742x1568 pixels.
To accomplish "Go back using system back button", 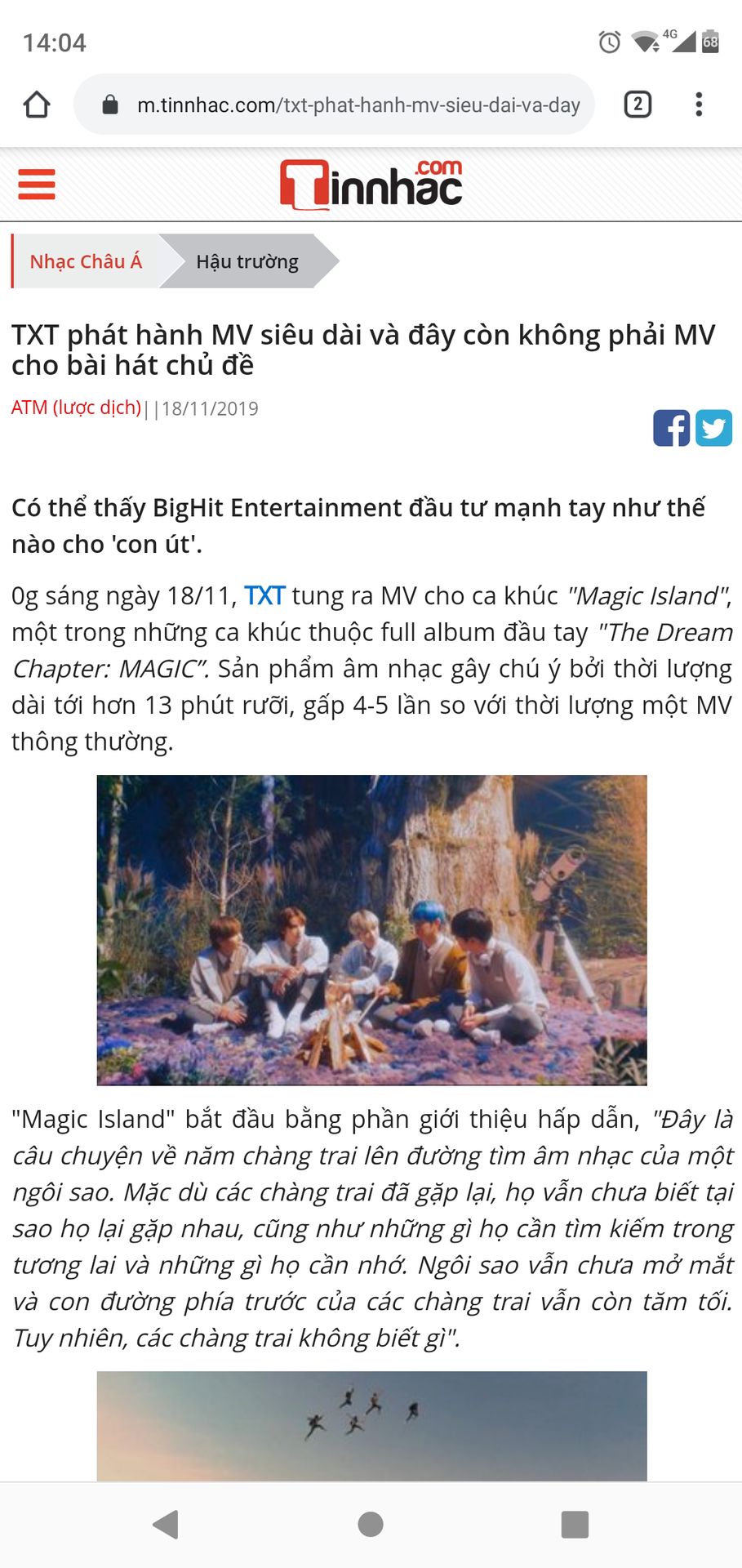I will pos(166,1524).
